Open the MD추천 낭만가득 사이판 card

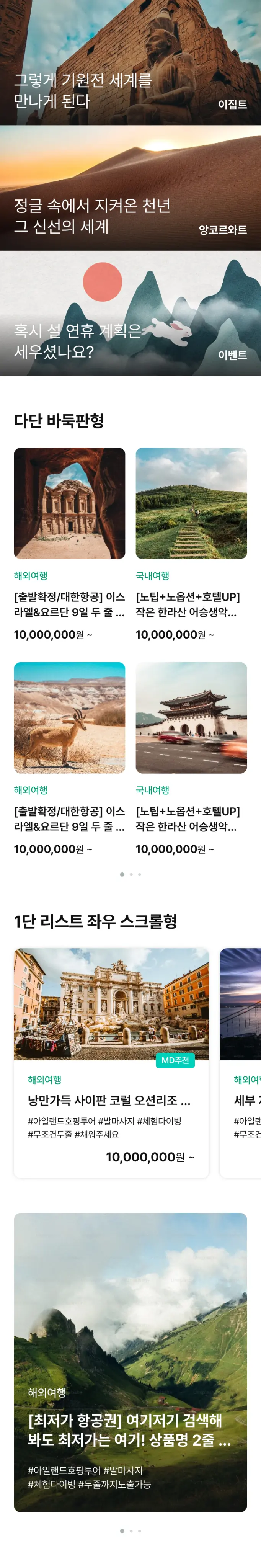point(111,1062)
